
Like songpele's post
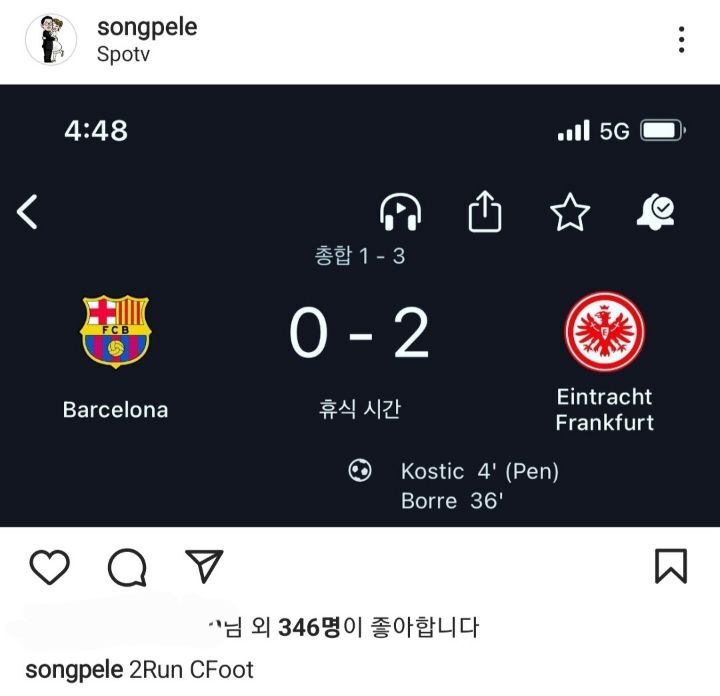pos(49,567)
